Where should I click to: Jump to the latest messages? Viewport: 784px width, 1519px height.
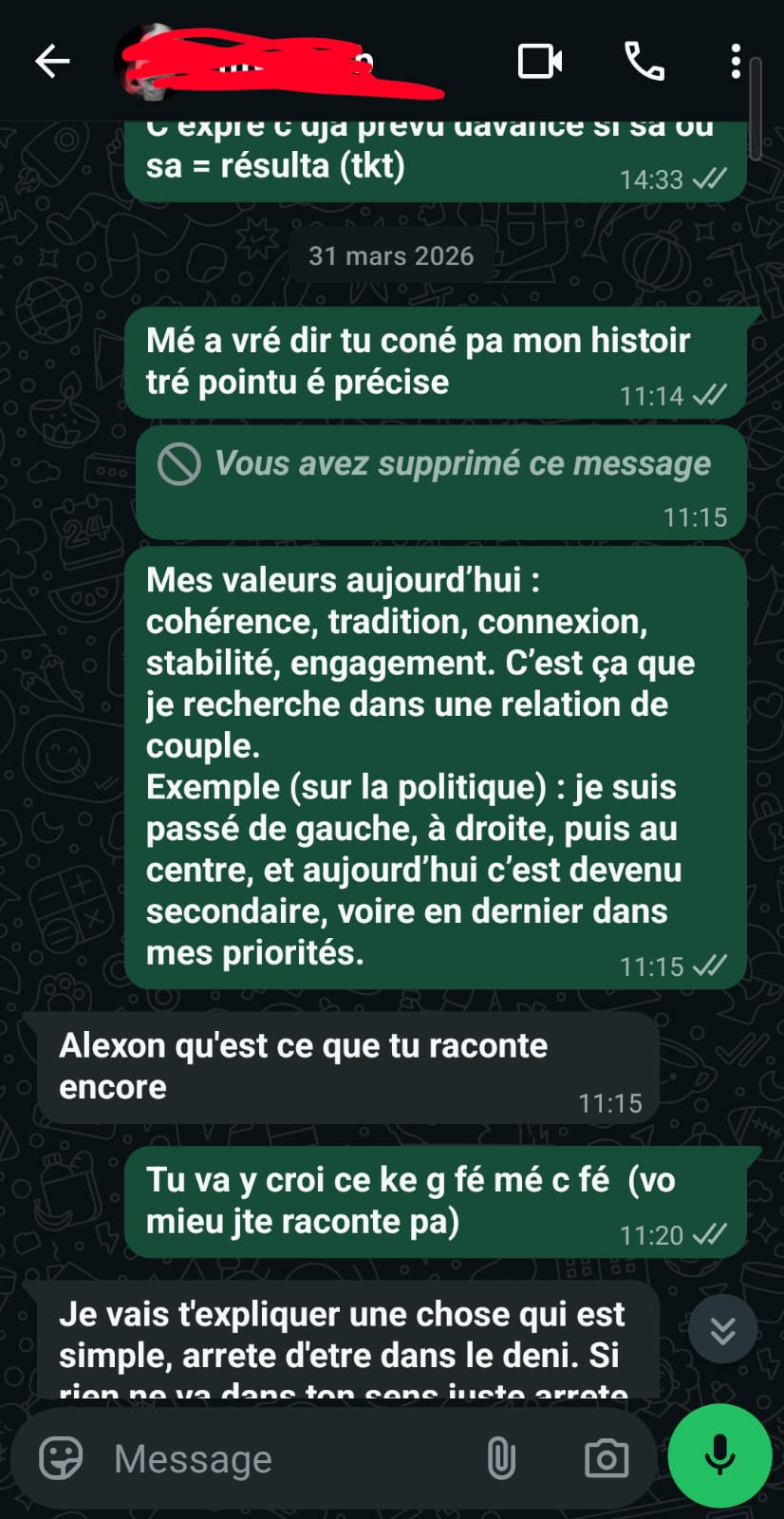point(723,1330)
